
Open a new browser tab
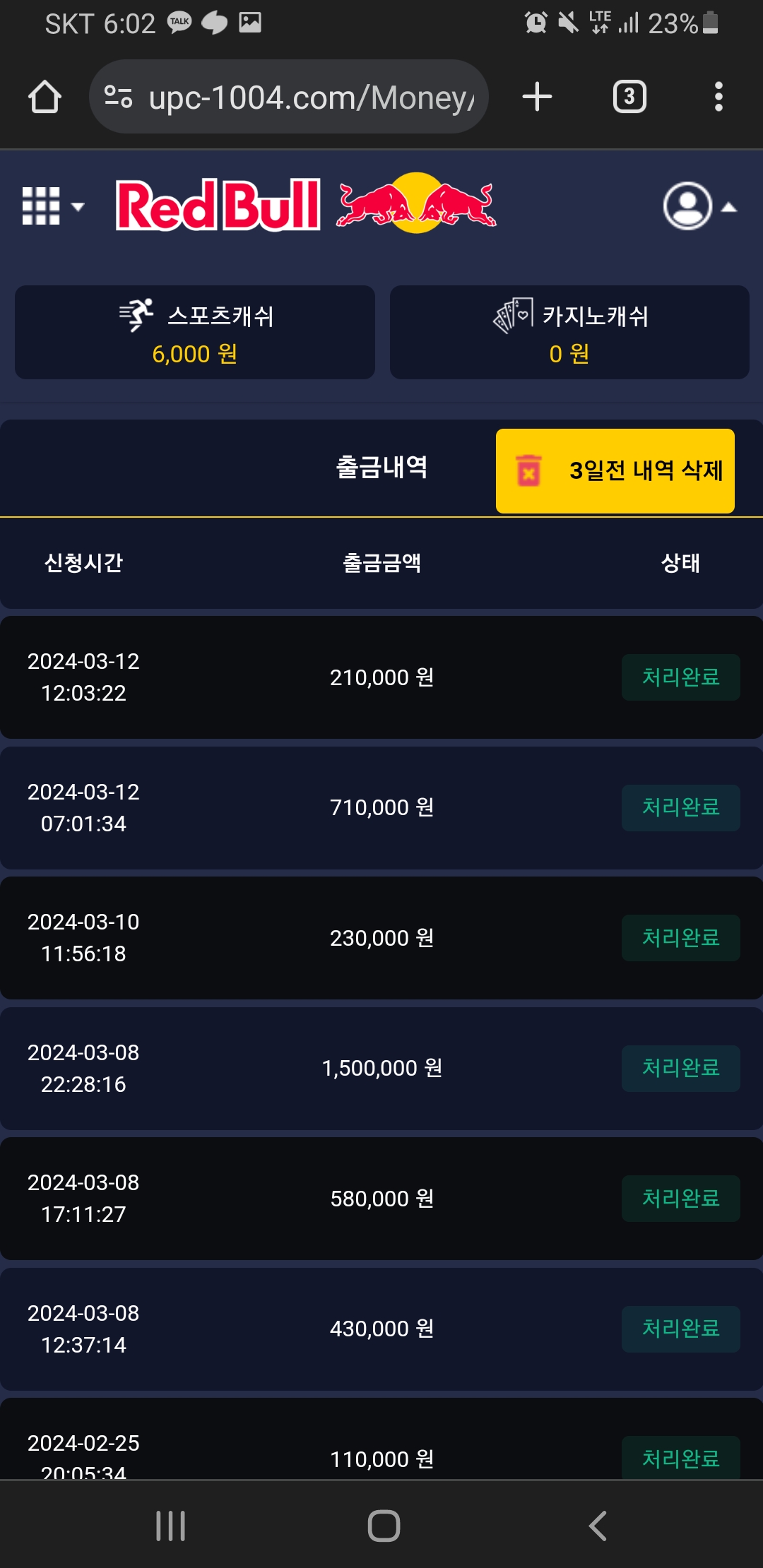pos(537,97)
